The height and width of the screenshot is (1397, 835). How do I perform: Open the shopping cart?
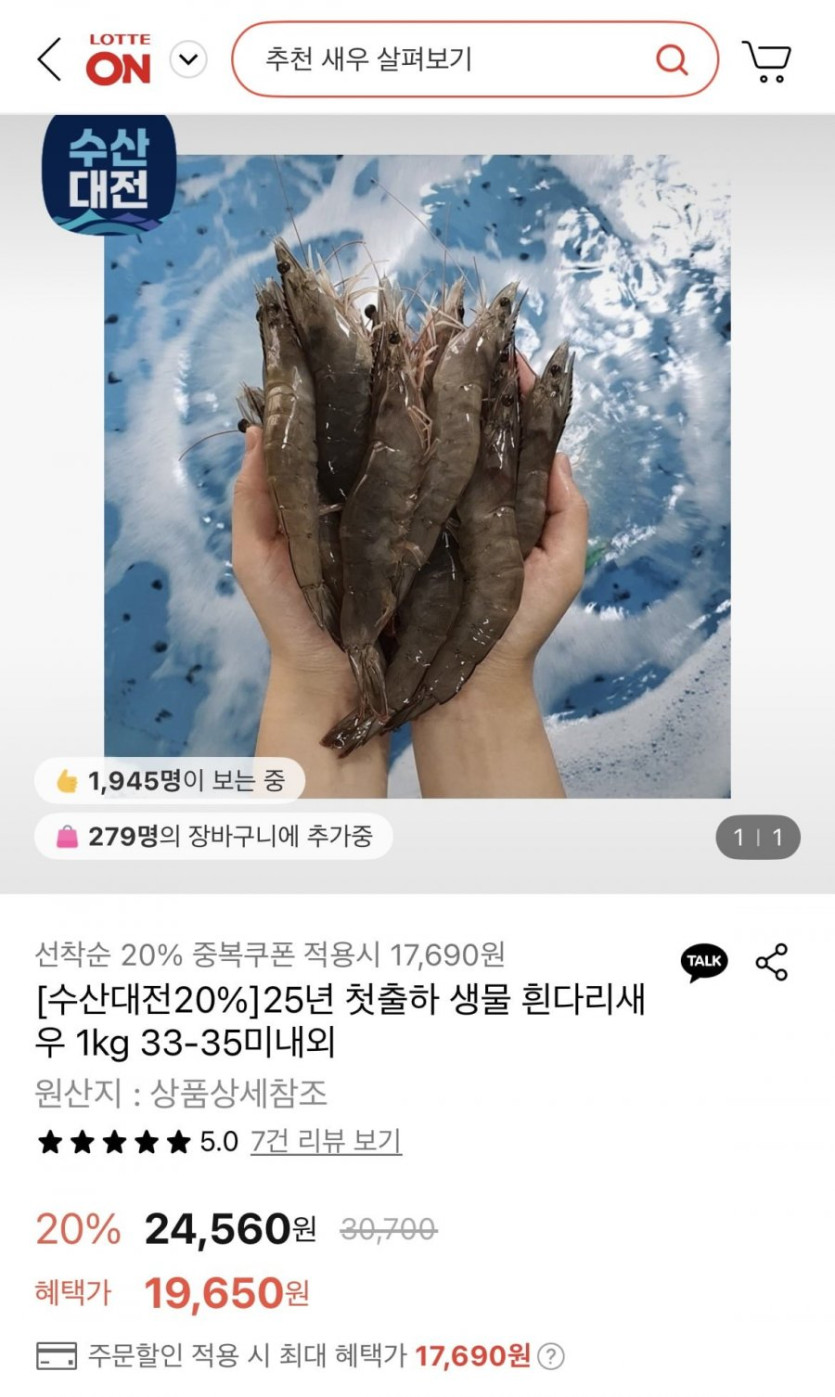click(x=767, y=60)
